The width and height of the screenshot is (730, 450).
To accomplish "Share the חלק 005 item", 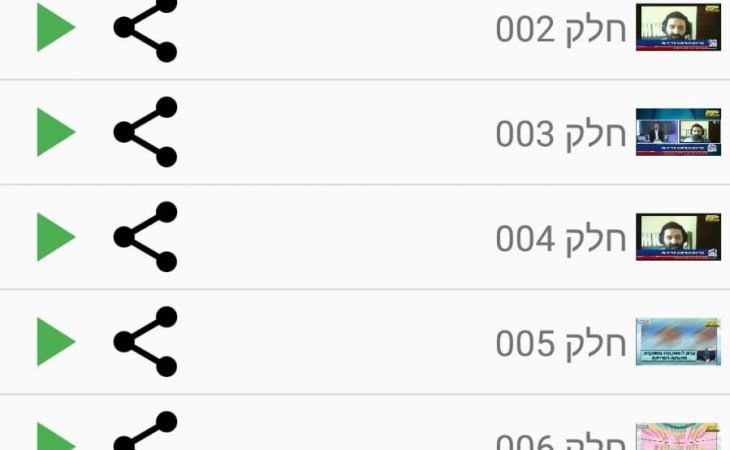I will point(145,342).
